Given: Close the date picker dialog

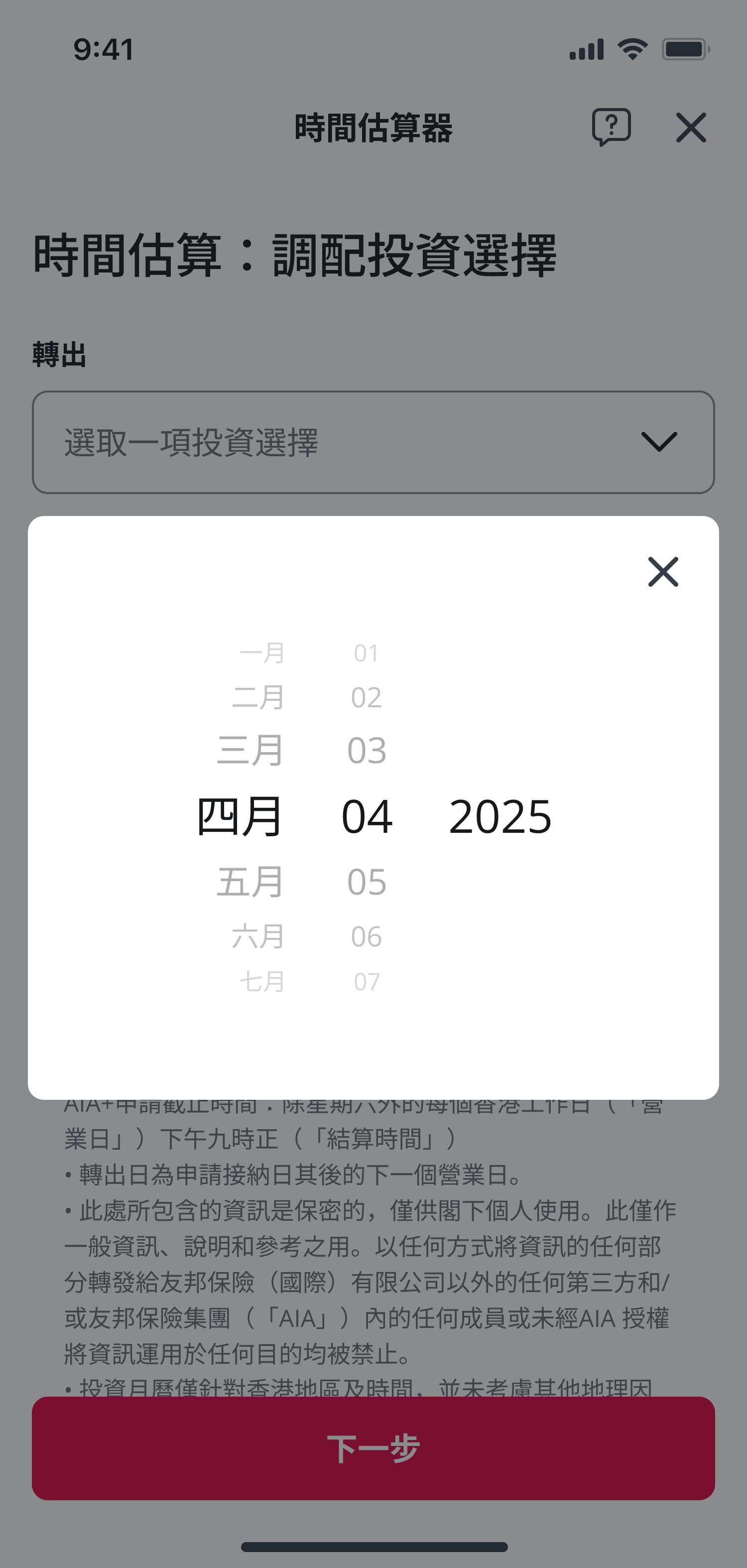Looking at the screenshot, I should 662,572.
